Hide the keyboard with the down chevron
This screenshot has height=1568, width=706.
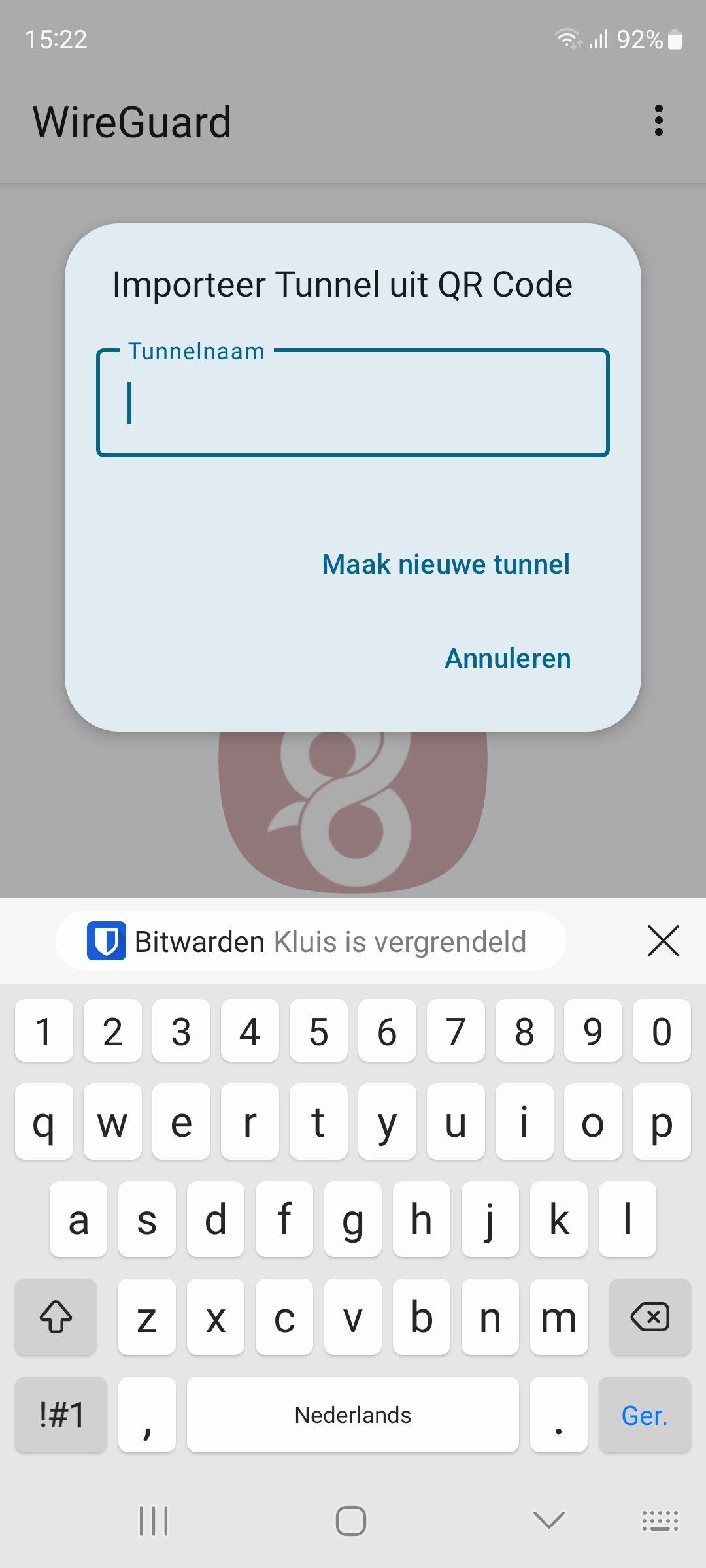click(x=548, y=1520)
